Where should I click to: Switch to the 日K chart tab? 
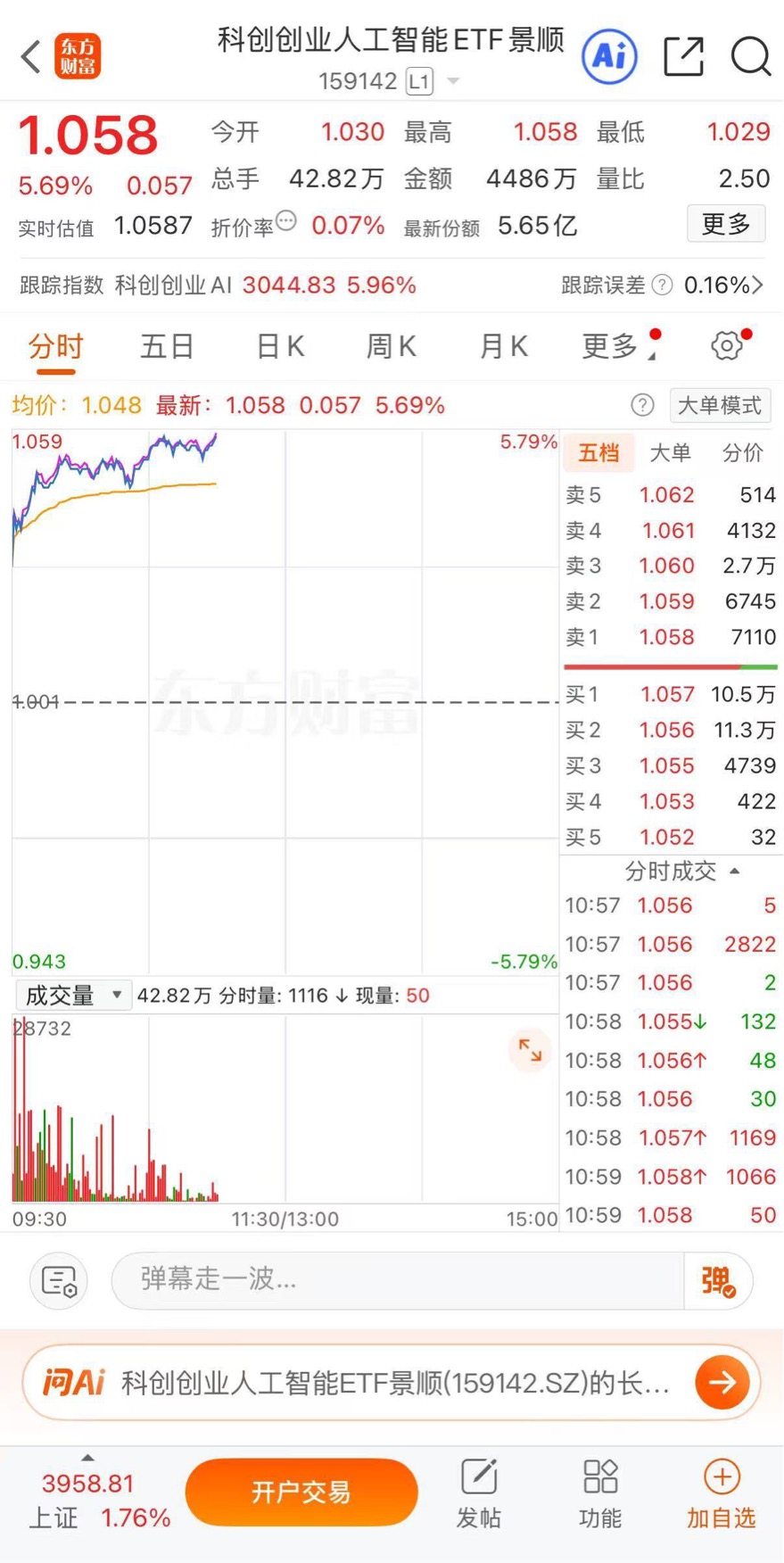click(x=280, y=346)
